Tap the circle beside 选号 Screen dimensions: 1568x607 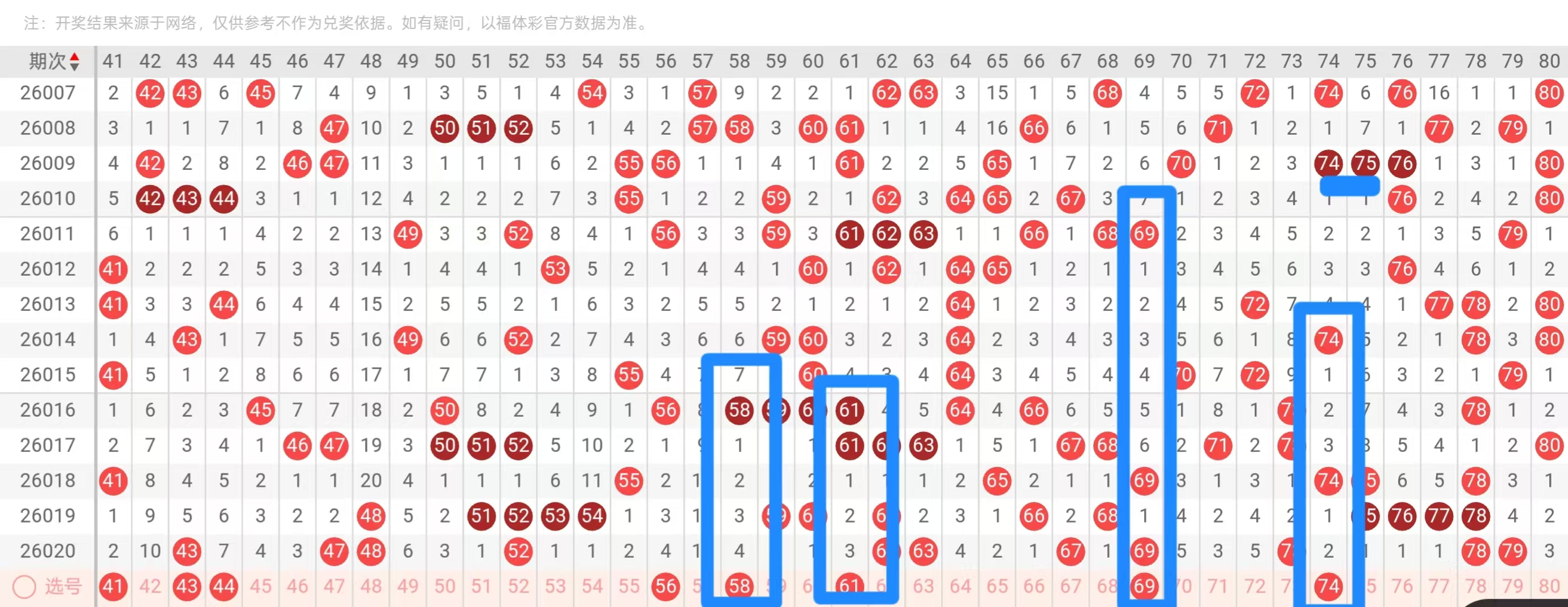(25, 586)
